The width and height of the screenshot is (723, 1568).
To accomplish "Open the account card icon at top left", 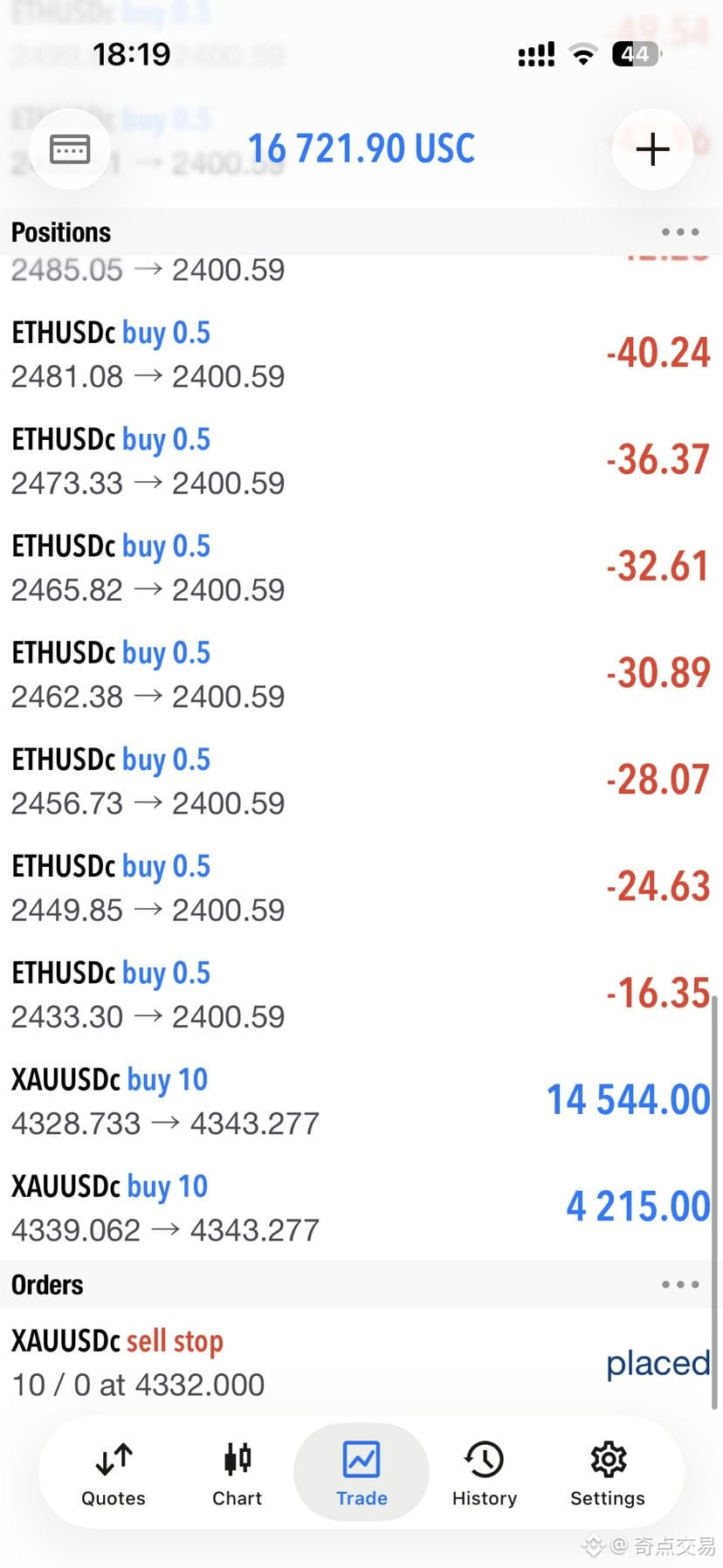I will pyautogui.click(x=70, y=149).
